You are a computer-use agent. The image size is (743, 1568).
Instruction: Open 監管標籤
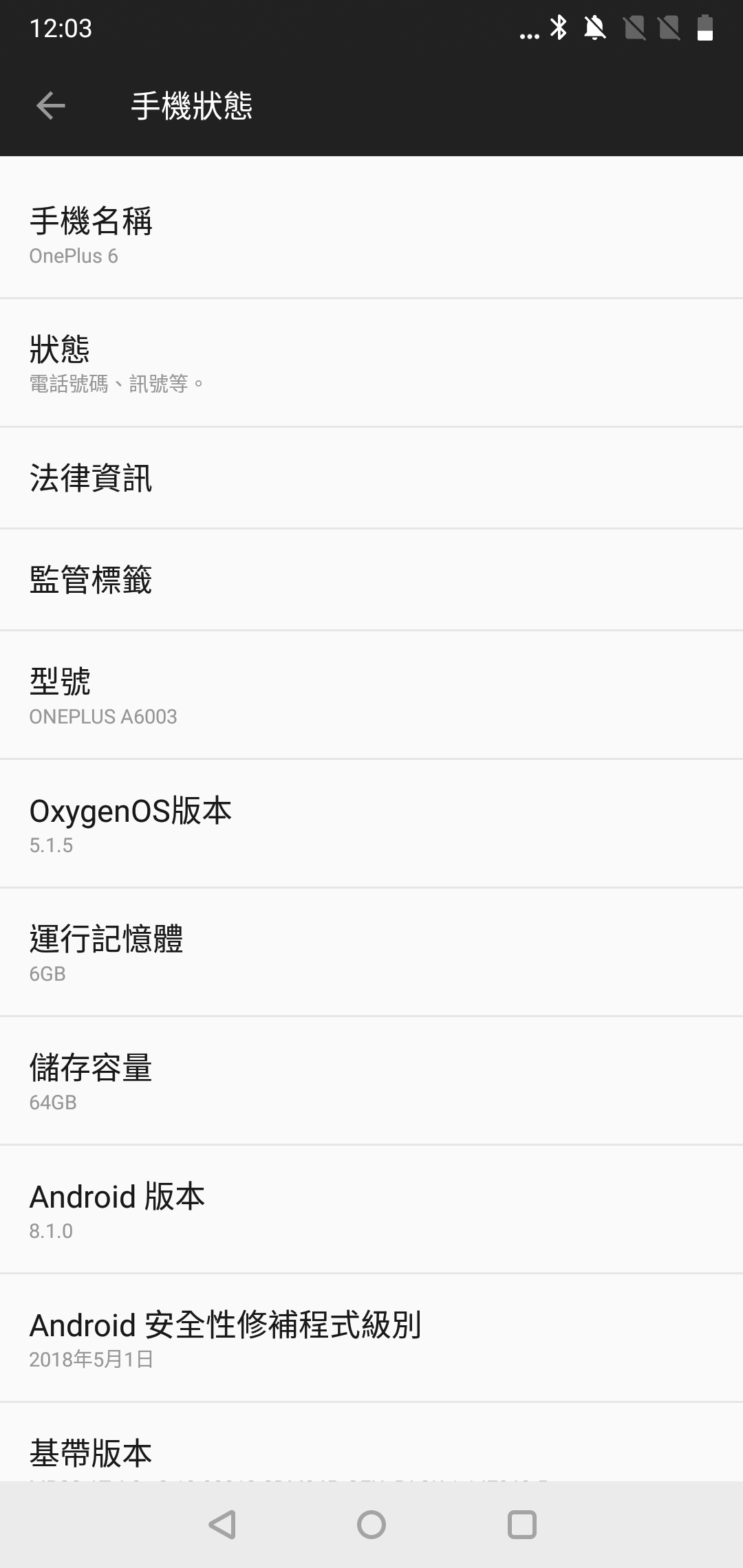point(371,580)
